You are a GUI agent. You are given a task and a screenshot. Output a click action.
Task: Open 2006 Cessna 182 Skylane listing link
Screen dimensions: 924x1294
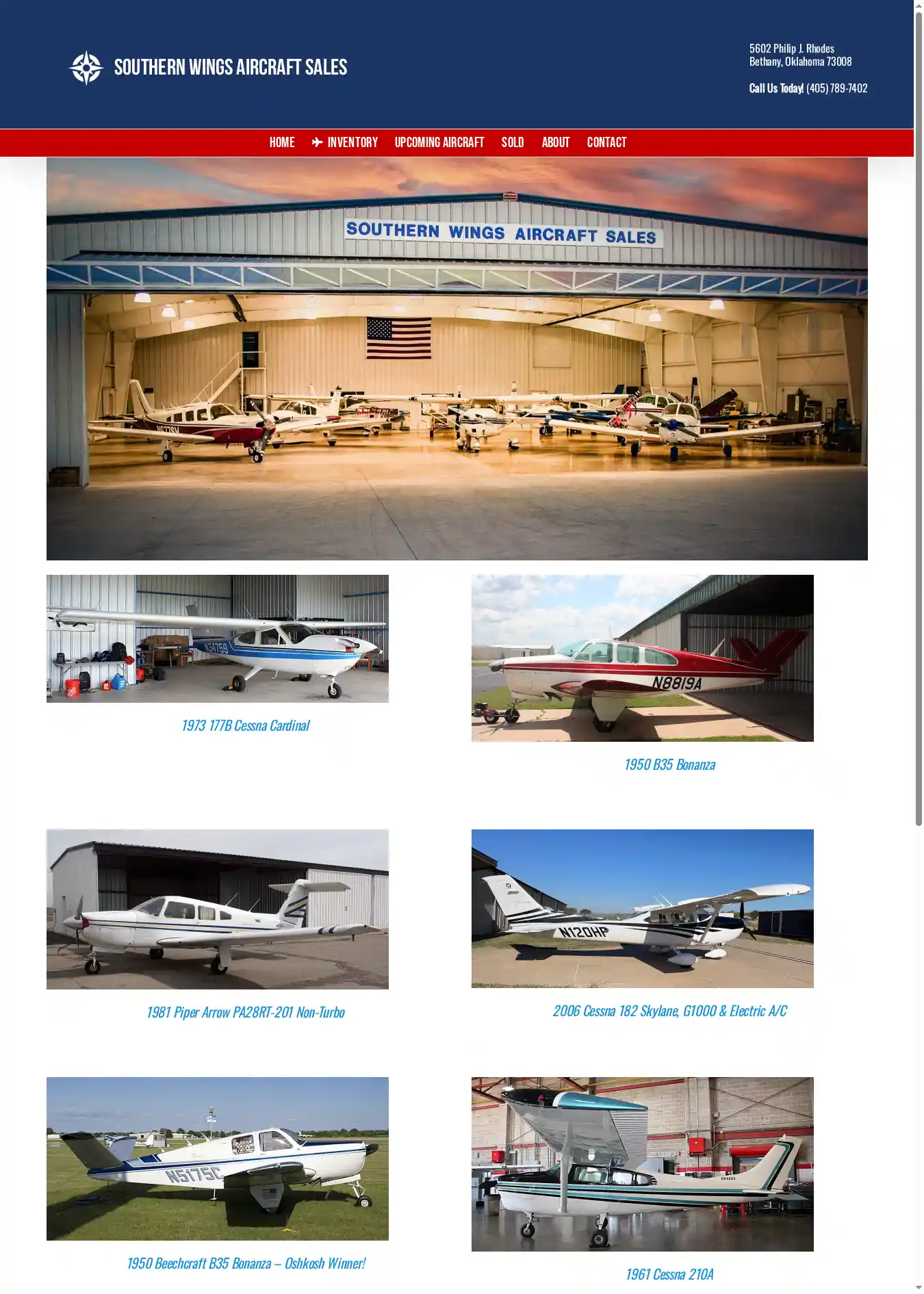pos(669,1011)
